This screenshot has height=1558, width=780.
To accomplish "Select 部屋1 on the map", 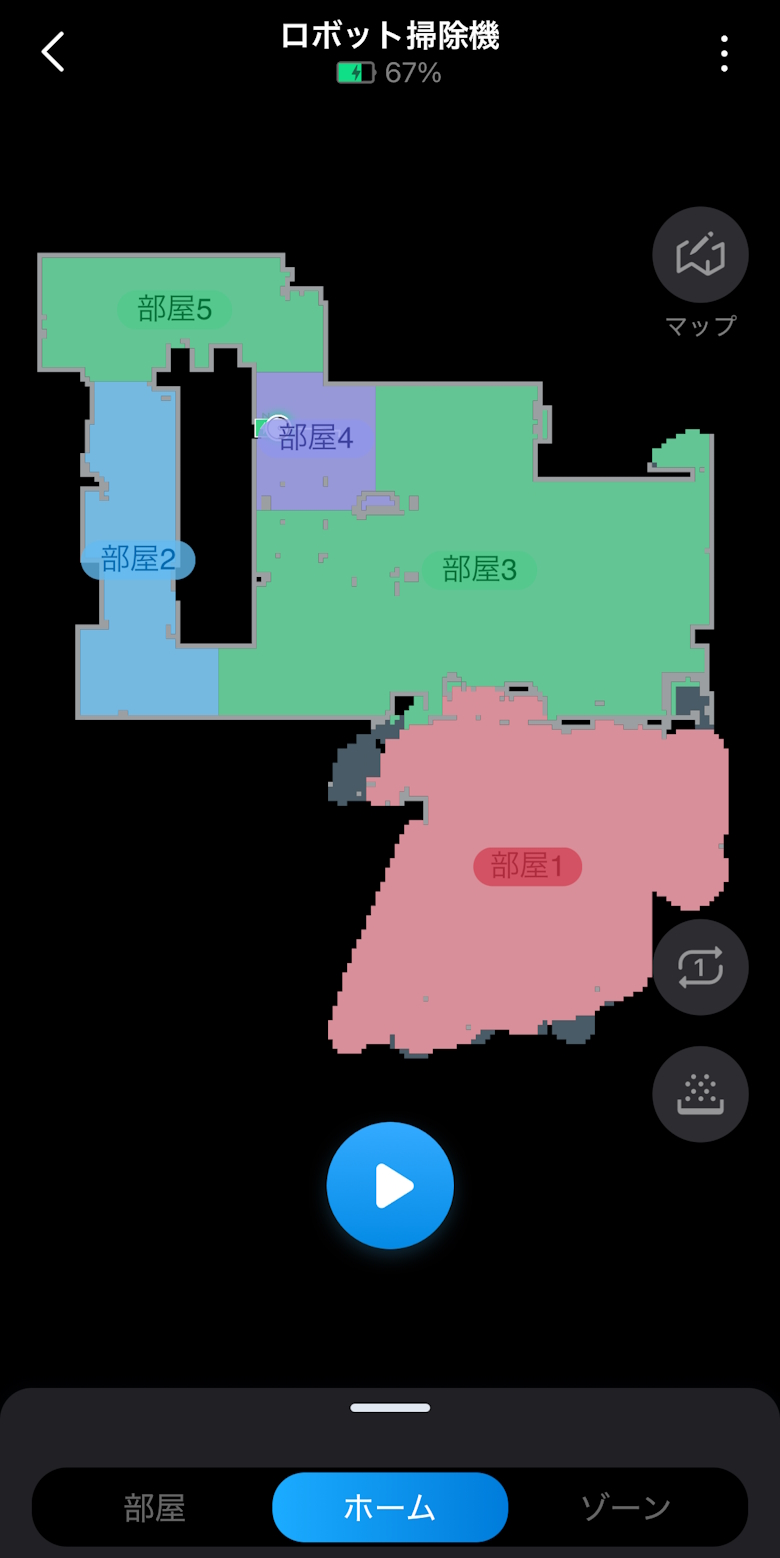I will click(527, 865).
